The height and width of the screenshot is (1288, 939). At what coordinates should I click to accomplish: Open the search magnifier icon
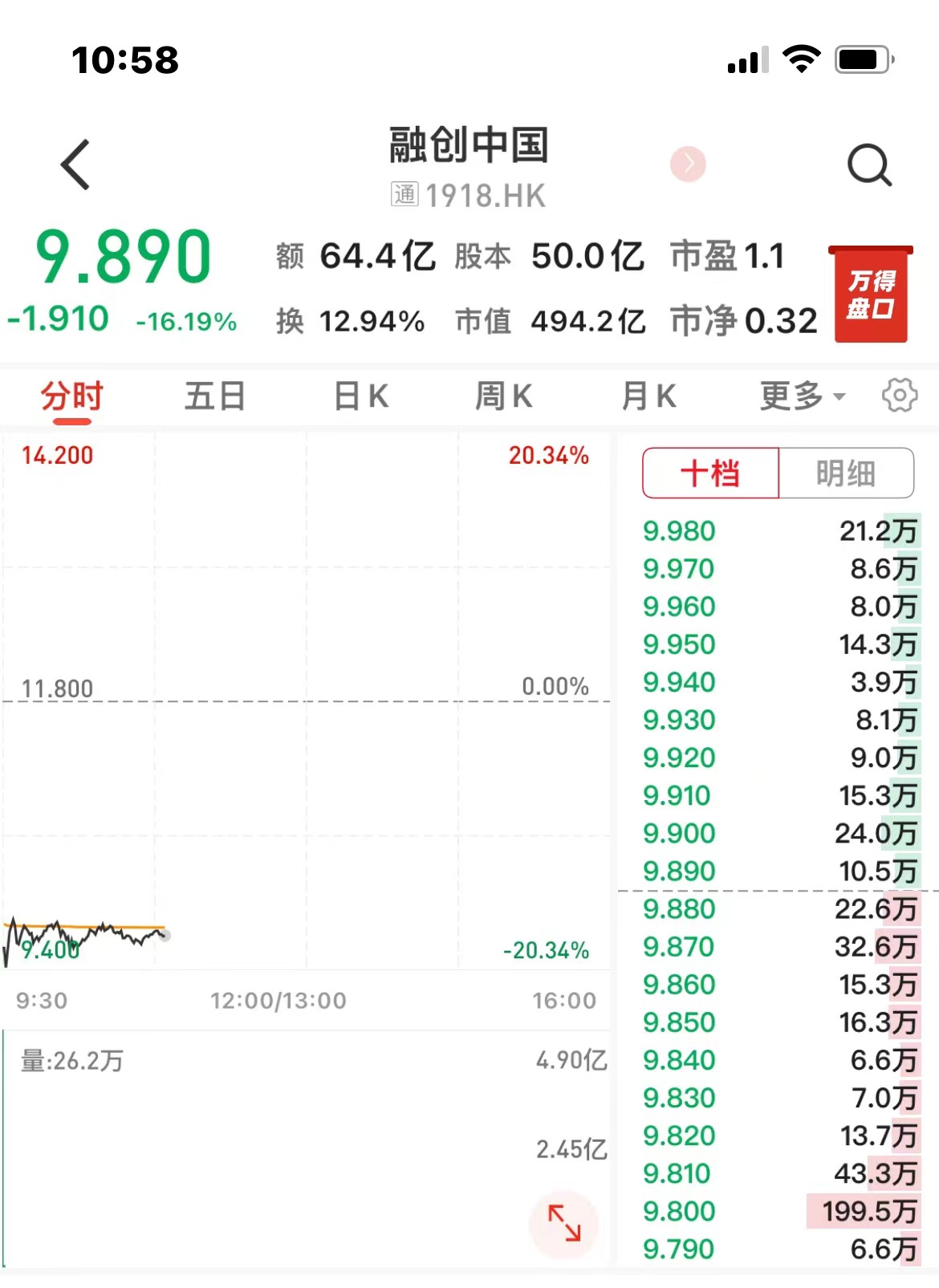pyautogui.click(x=869, y=165)
